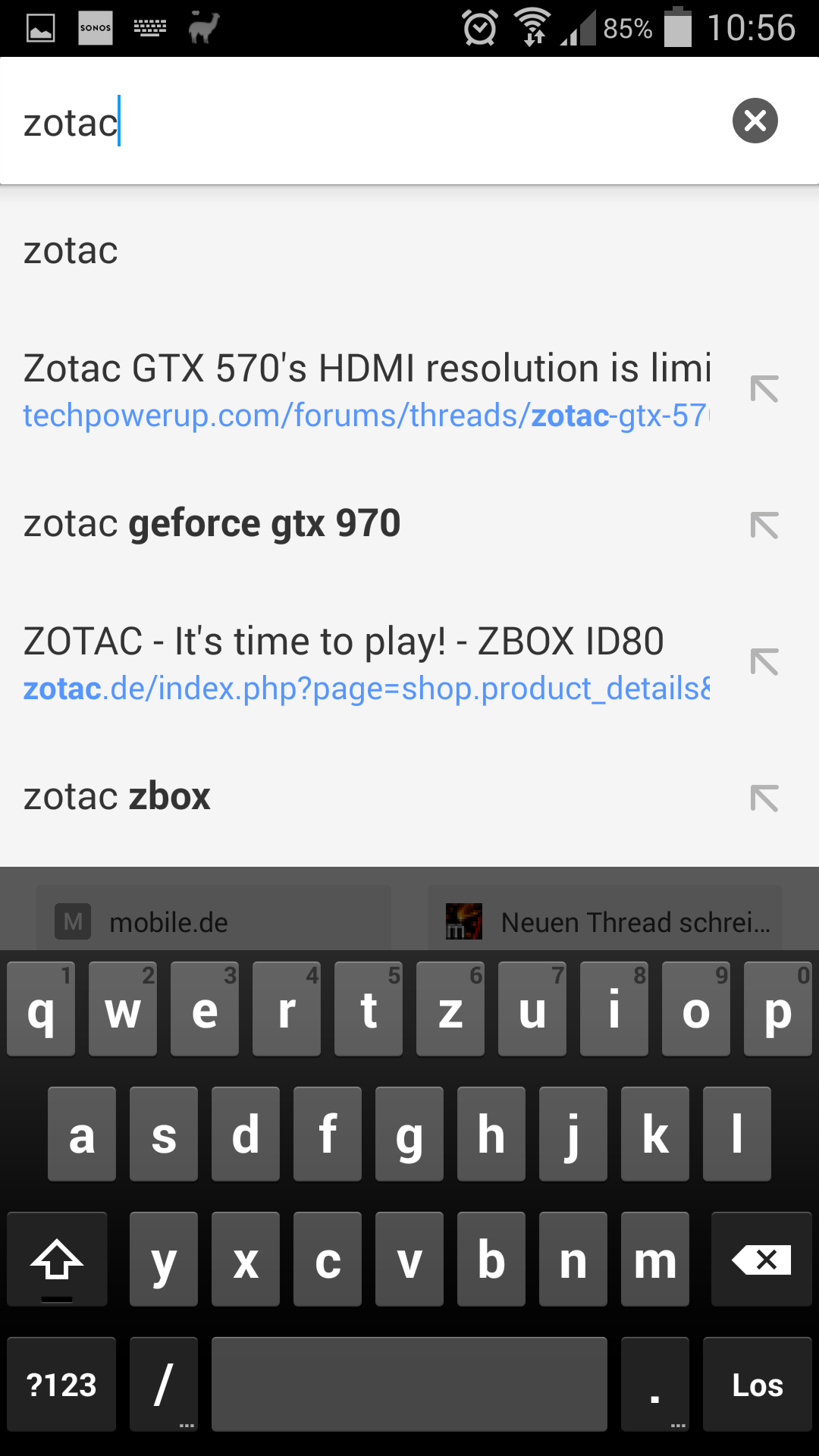Insert 'zotac geforce gtx 970' via arrow

click(x=764, y=526)
